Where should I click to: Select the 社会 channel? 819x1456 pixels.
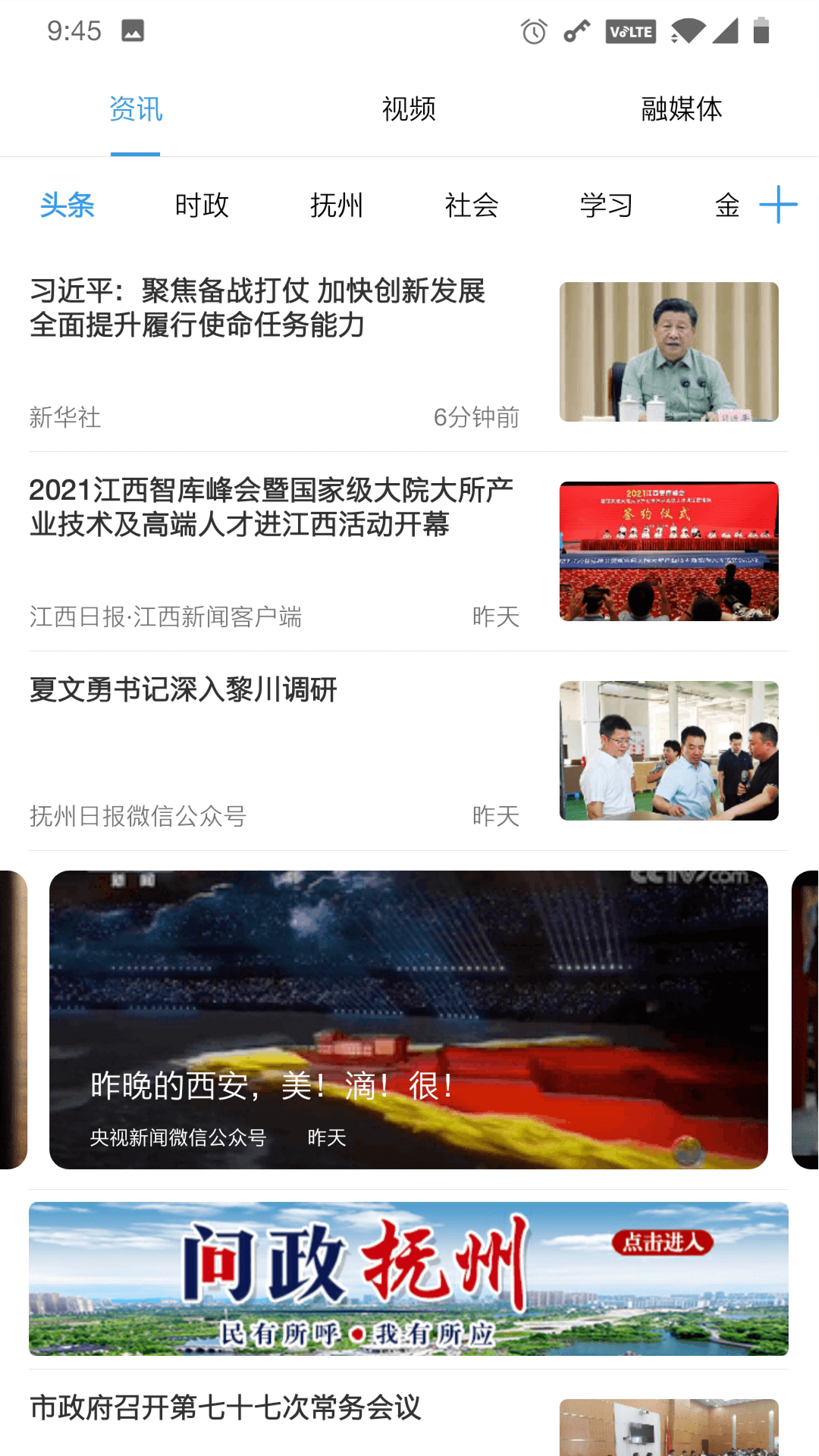pyautogui.click(x=471, y=205)
